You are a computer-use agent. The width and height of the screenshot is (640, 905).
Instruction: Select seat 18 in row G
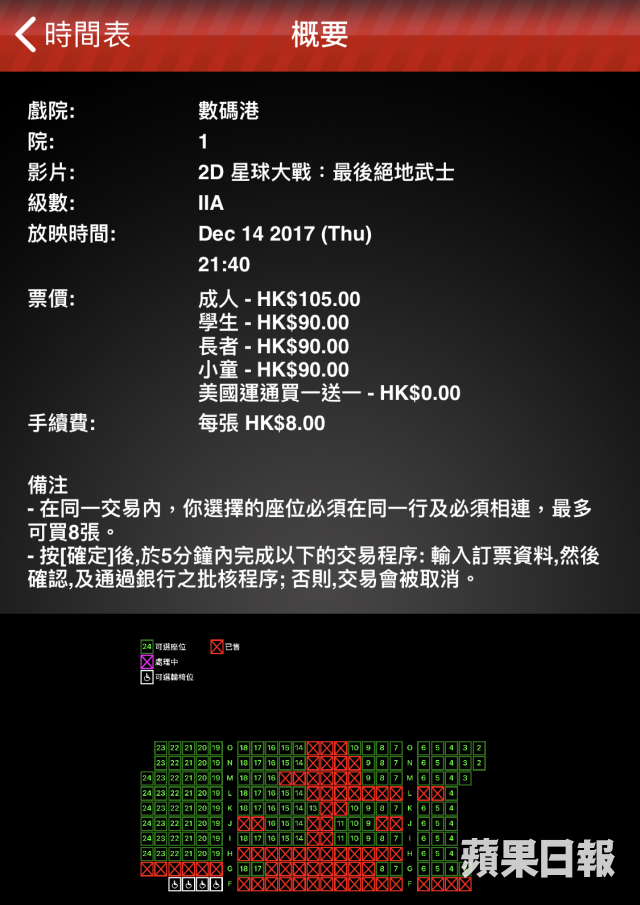pyautogui.click(x=244, y=869)
